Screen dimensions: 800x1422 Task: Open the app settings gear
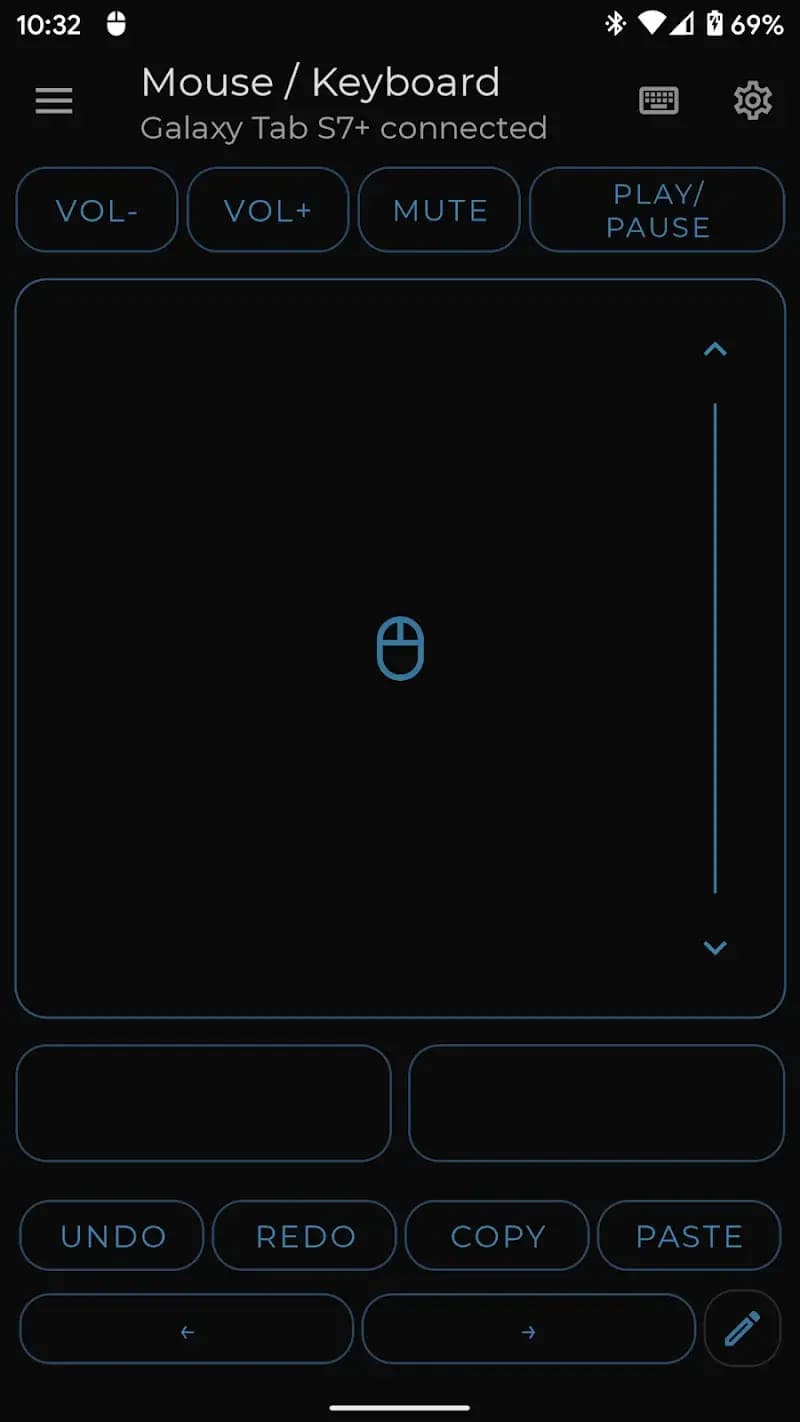[752, 100]
